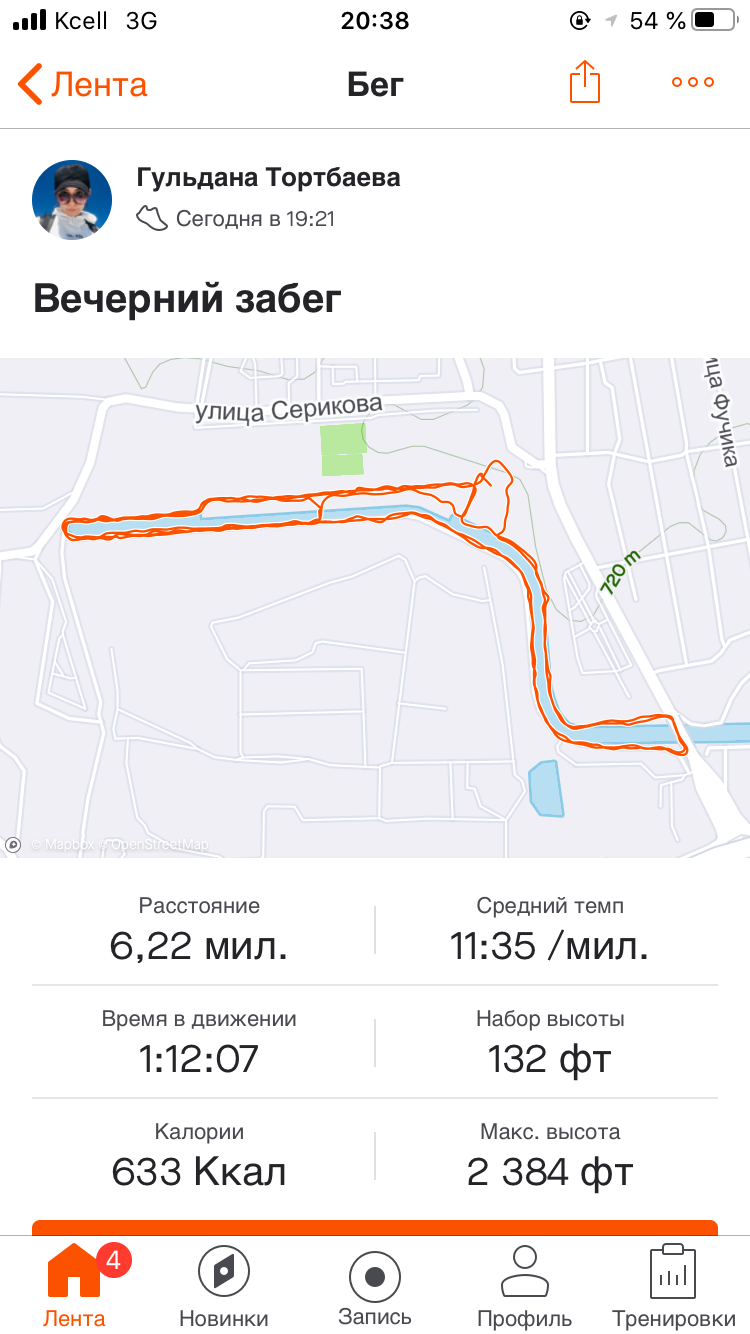Open the Запись recording tab

click(375, 1286)
